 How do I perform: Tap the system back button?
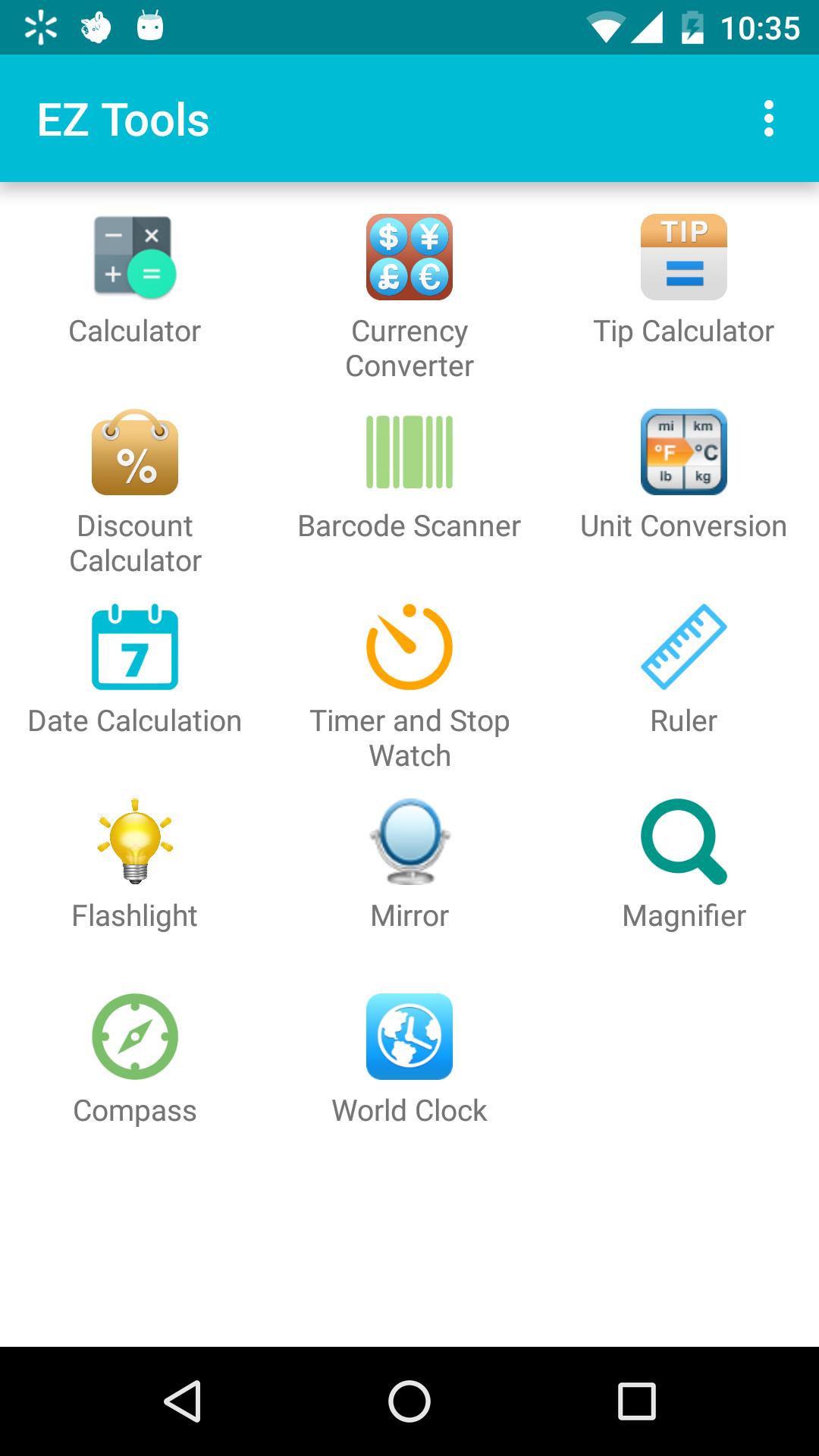click(x=182, y=1401)
